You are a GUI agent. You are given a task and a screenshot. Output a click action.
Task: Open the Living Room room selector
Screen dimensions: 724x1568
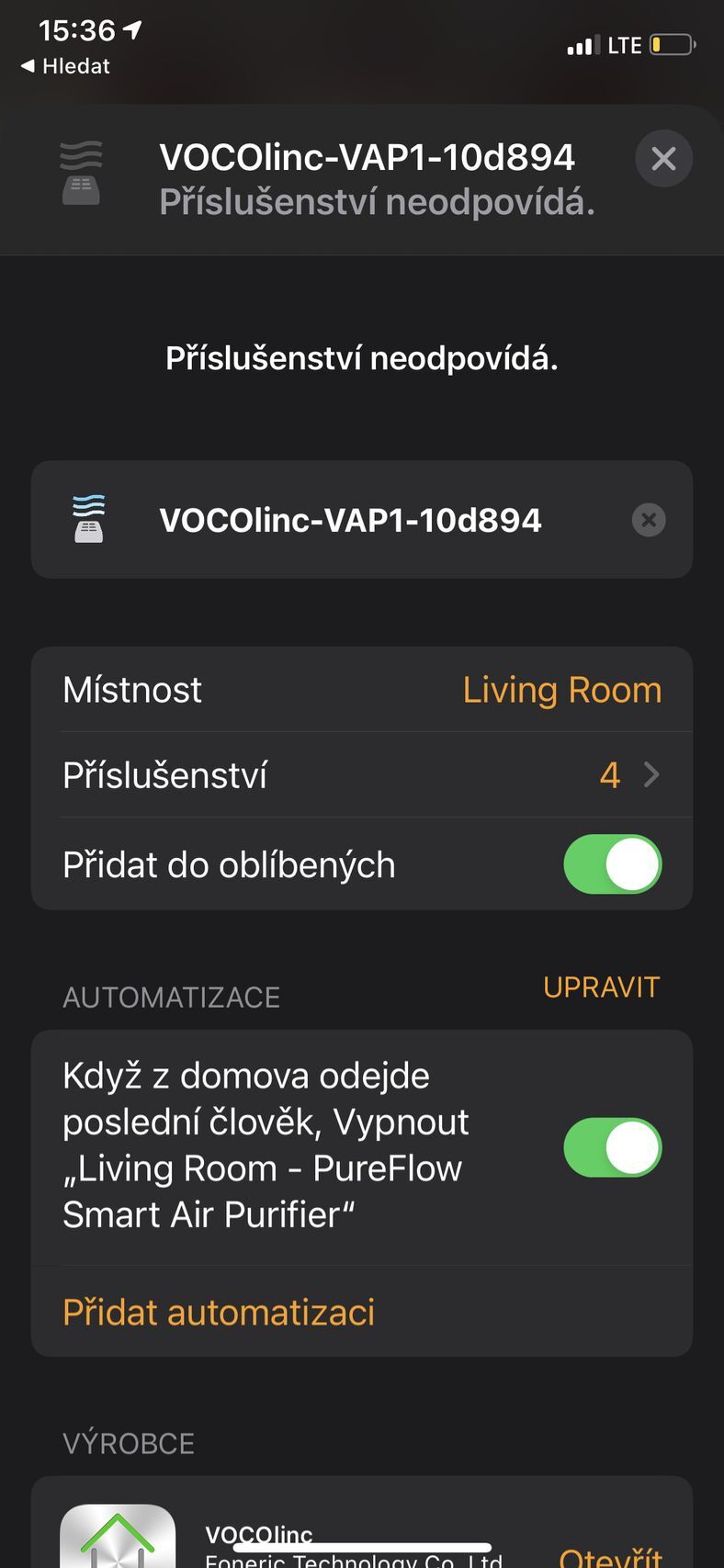point(561,690)
